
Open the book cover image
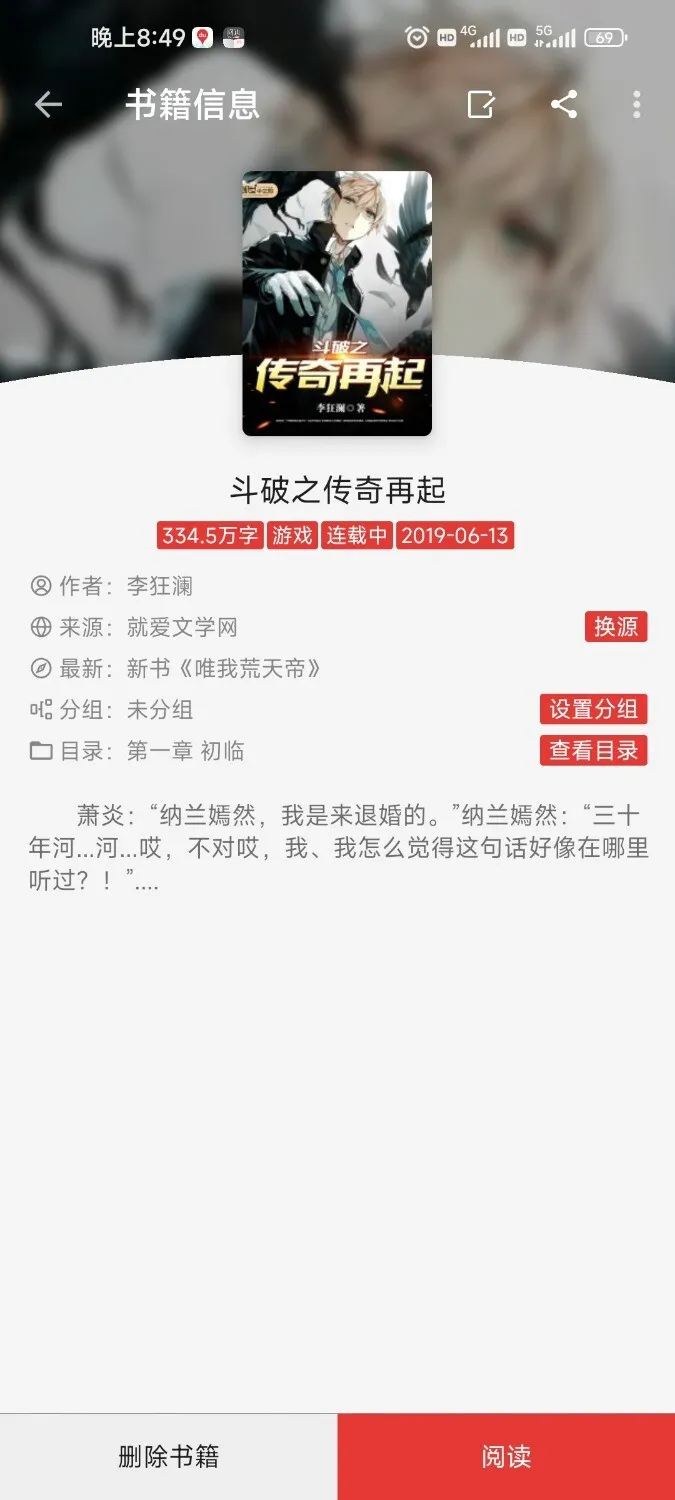tap(337, 303)
